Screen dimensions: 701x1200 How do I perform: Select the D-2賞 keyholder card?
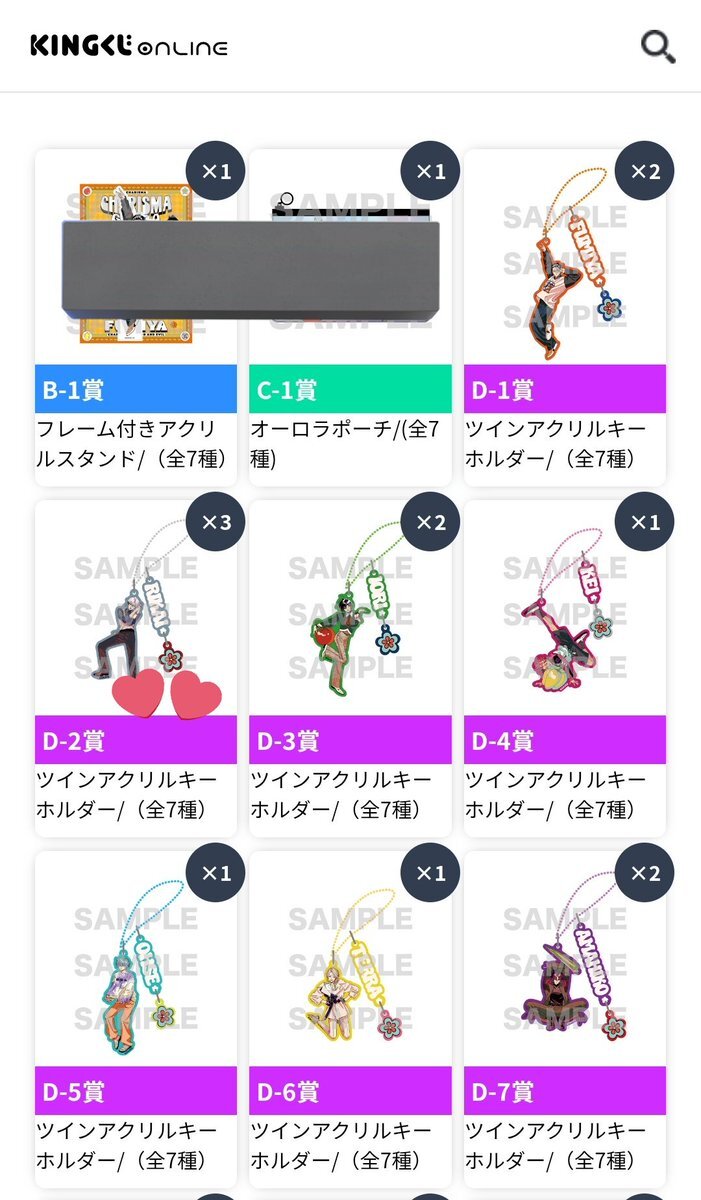(136, 670)
